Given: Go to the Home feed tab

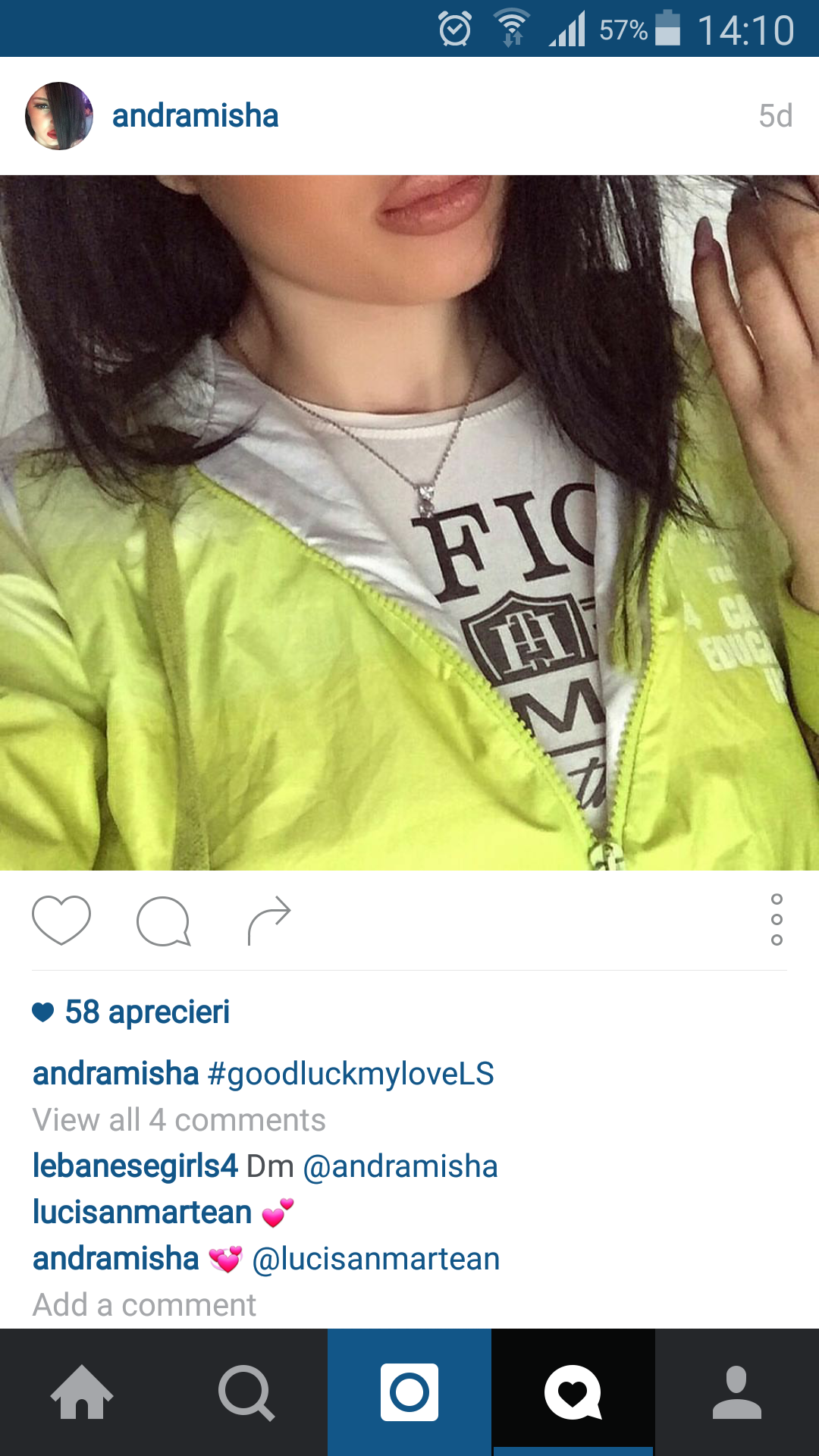Looking at the screenshot, I should click(x=82, y=1392).
